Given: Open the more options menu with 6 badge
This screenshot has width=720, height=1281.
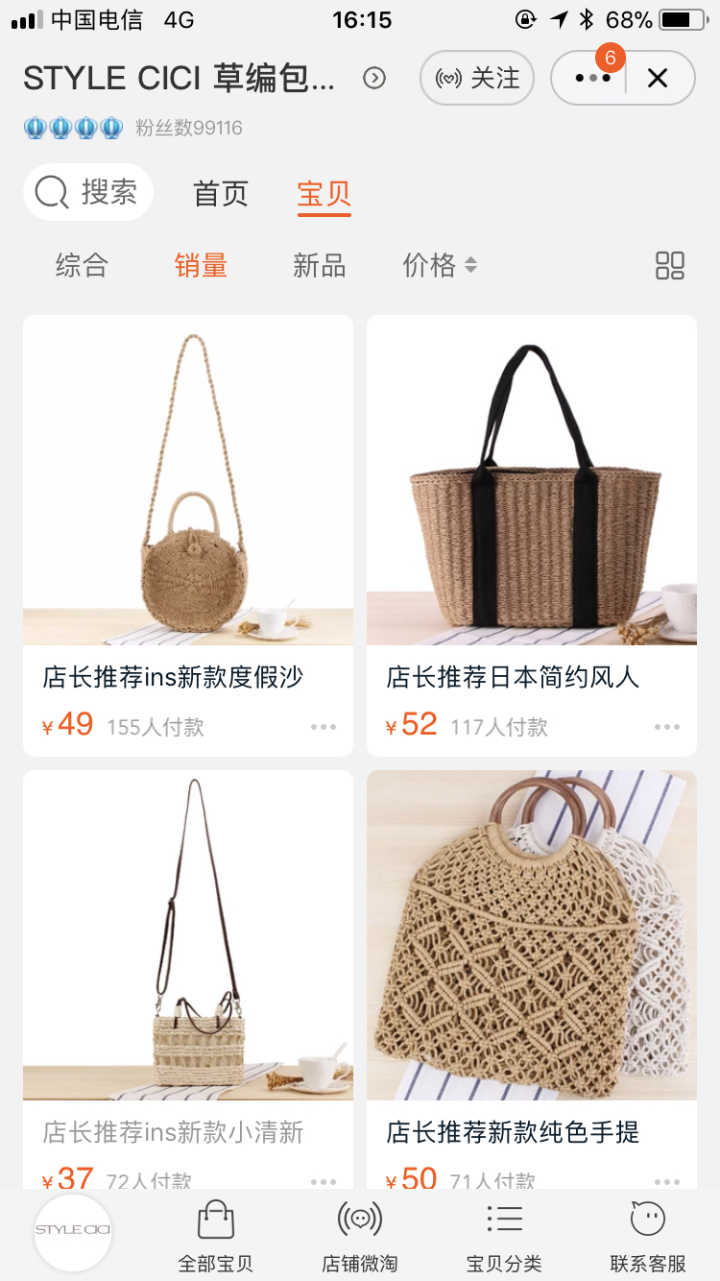Looking at the screenshot, I should point(592,78).
